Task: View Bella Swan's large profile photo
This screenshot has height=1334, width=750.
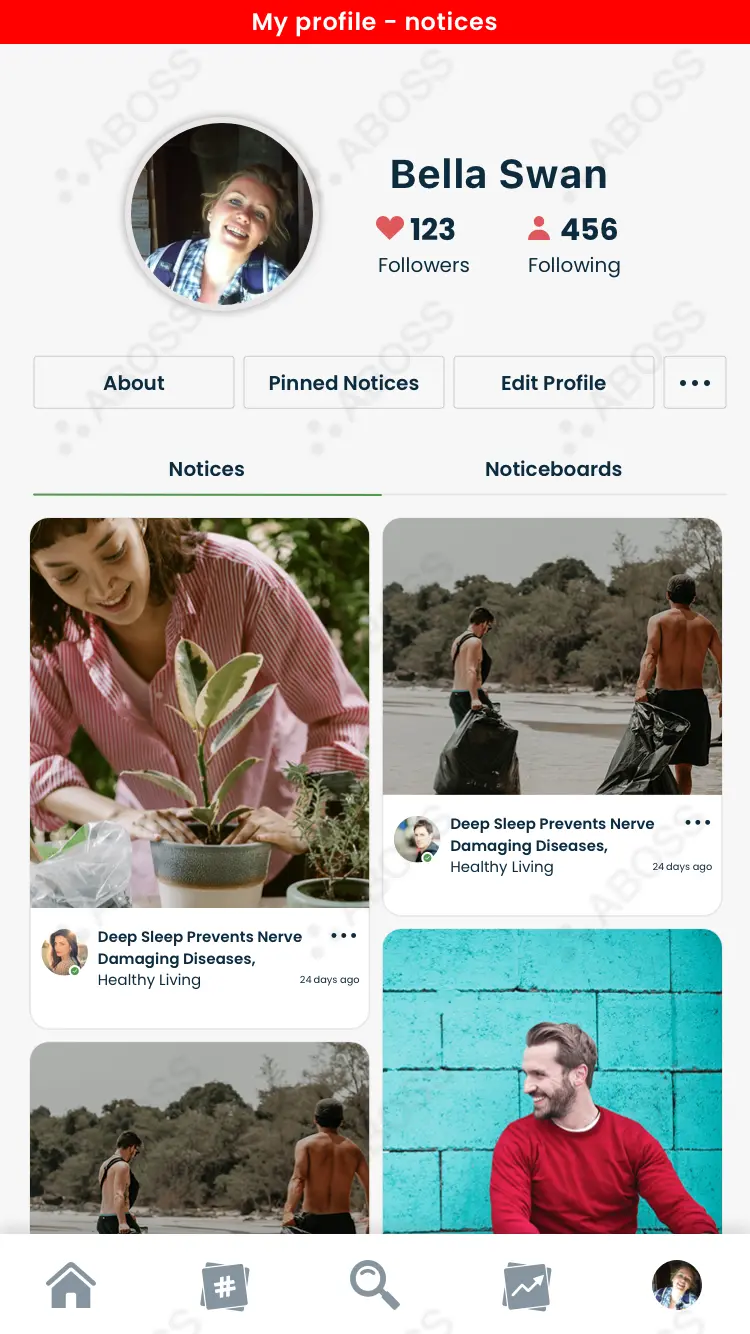Action: pos(222,213)
